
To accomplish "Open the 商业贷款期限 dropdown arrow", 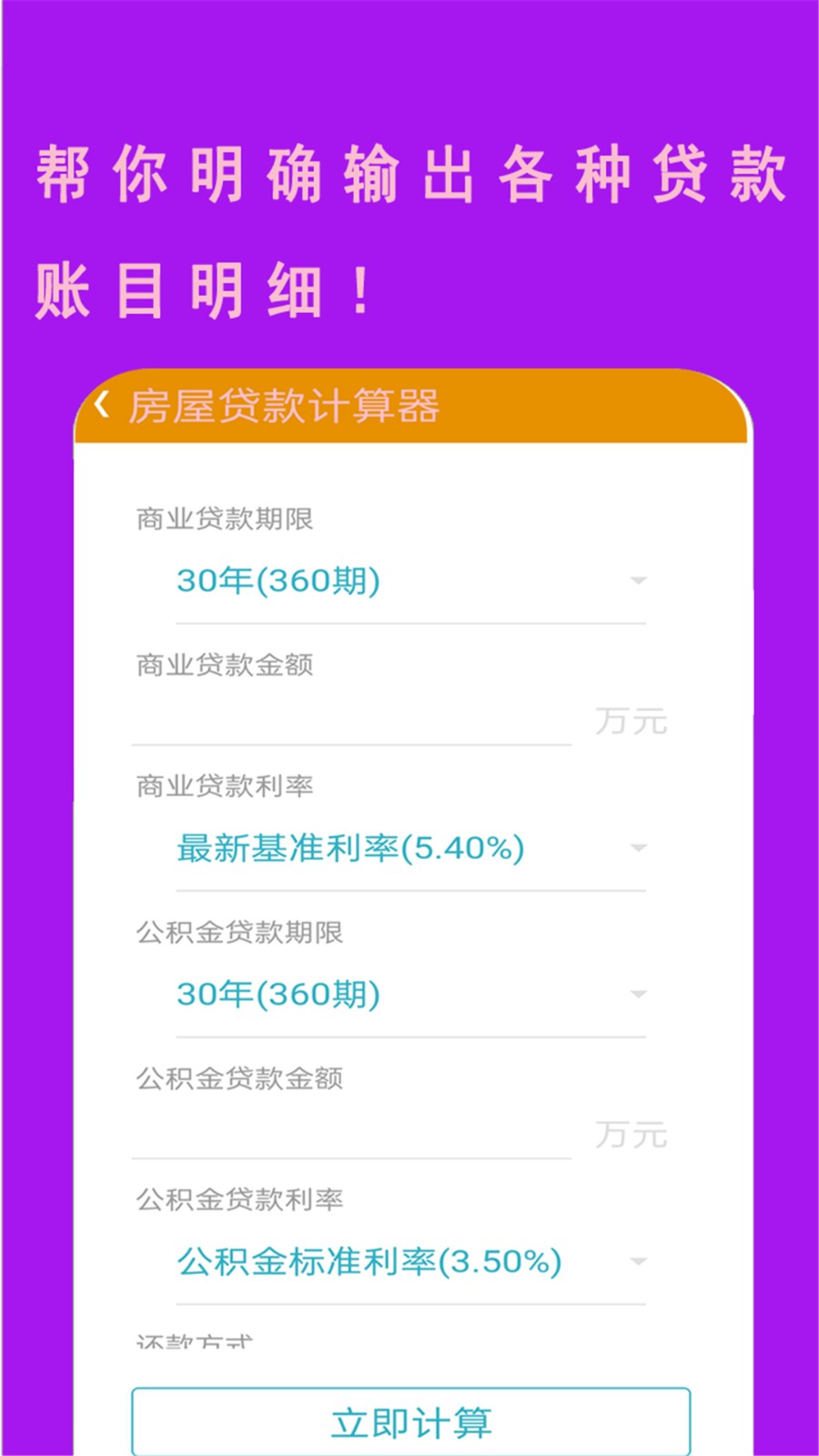I will (636, 581).
